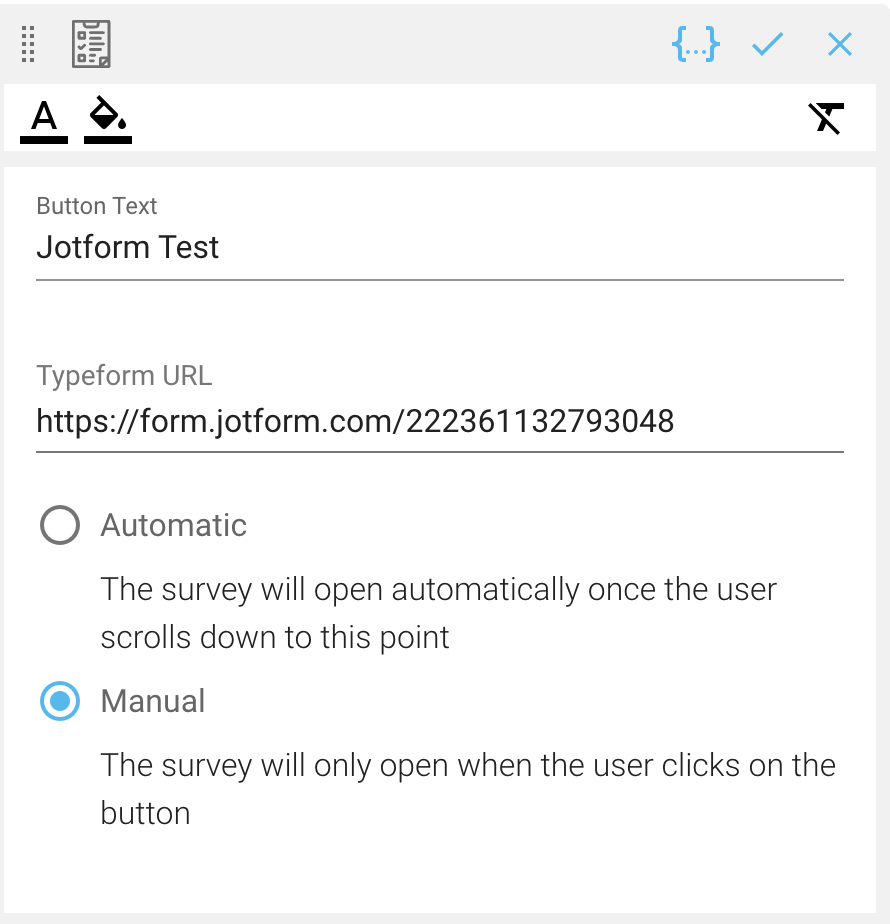Select the Automatic radio option
Viewport: 890px width, 924px height.
click(x=60, y=525)
